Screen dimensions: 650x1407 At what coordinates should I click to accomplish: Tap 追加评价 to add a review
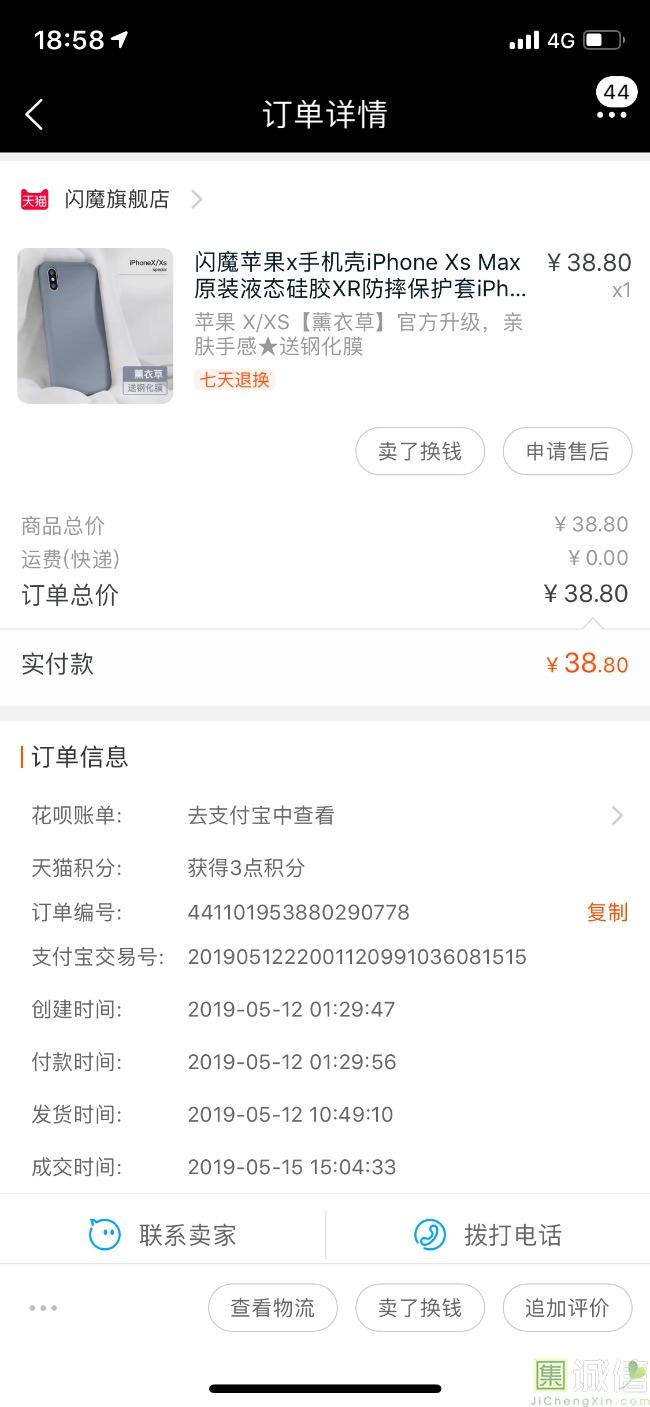(x=567, y=1308)
